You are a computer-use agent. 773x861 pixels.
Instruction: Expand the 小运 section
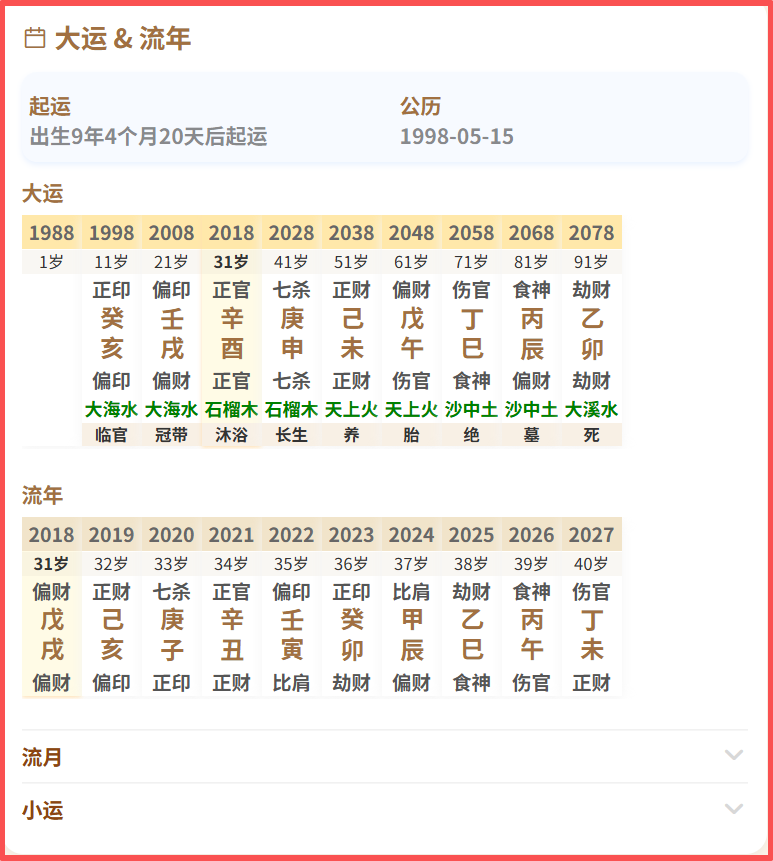coord(384,810)
